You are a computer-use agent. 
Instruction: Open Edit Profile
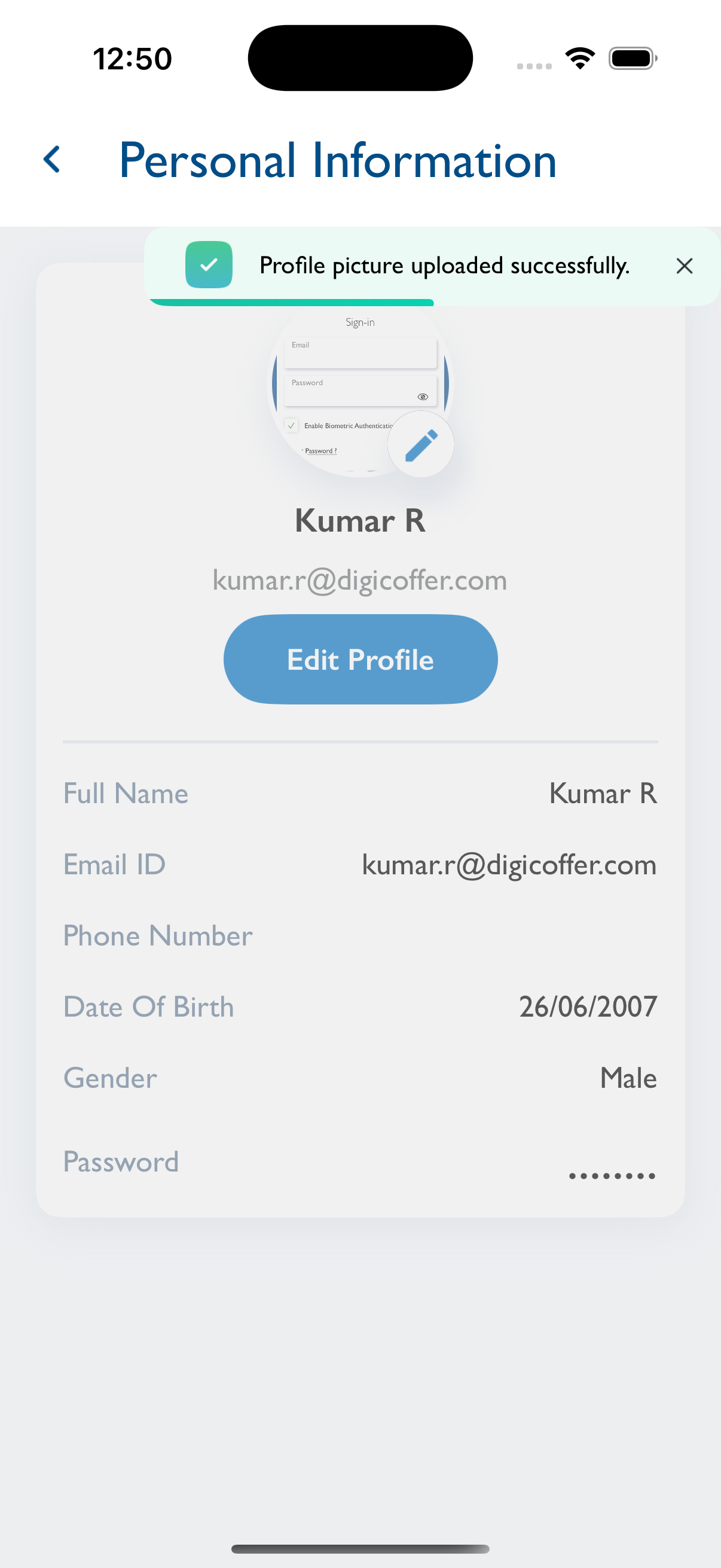coord(360,659)
